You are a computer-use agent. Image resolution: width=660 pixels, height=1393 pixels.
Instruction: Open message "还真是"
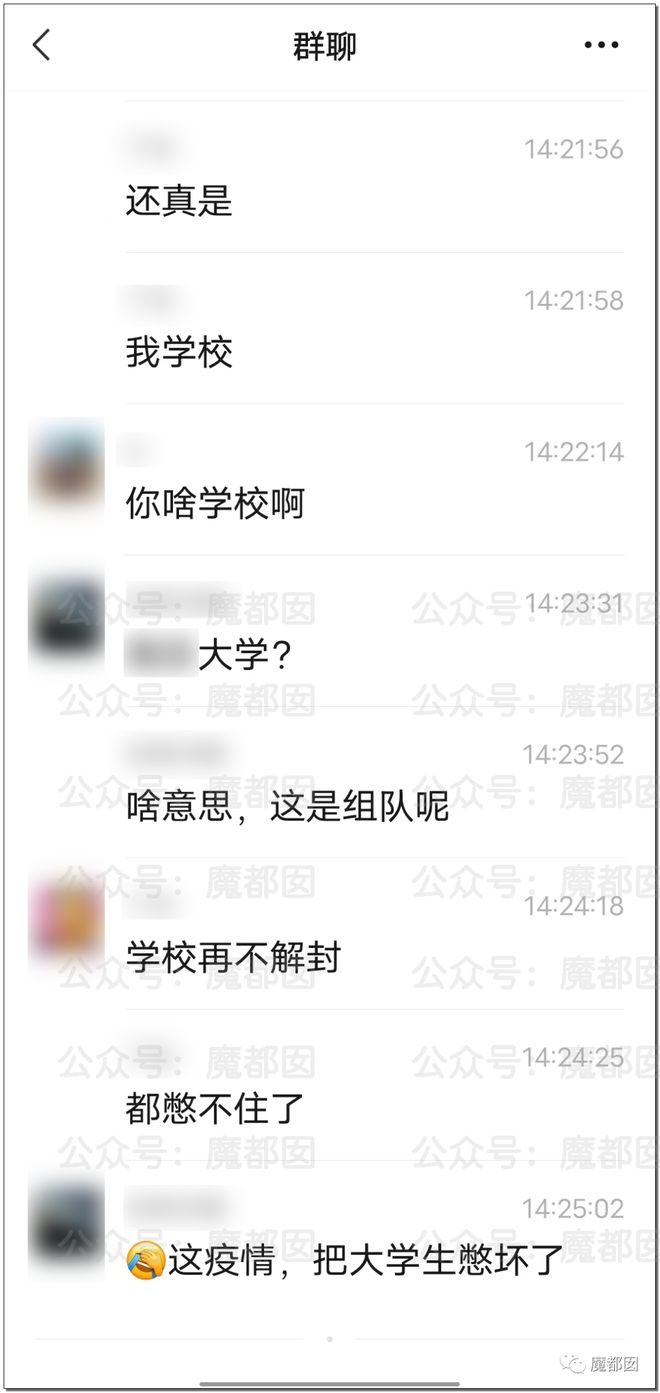click(179, 201)
